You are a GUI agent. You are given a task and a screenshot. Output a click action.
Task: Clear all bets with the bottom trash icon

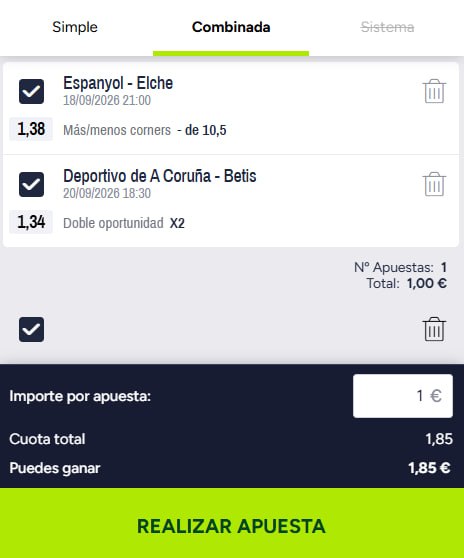(x=434, y=329)
